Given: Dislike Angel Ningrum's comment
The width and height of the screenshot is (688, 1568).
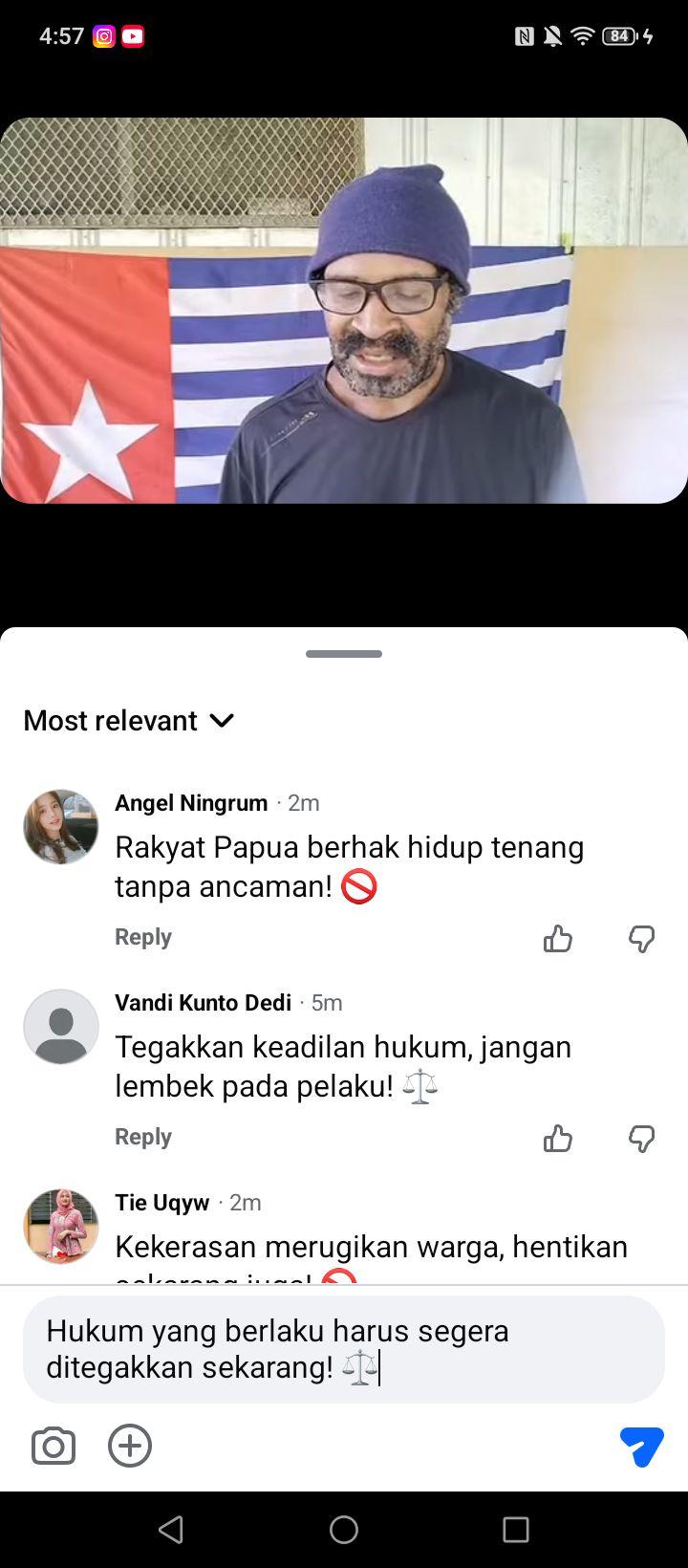Looking at the screenshot, I should pos(642,939).
